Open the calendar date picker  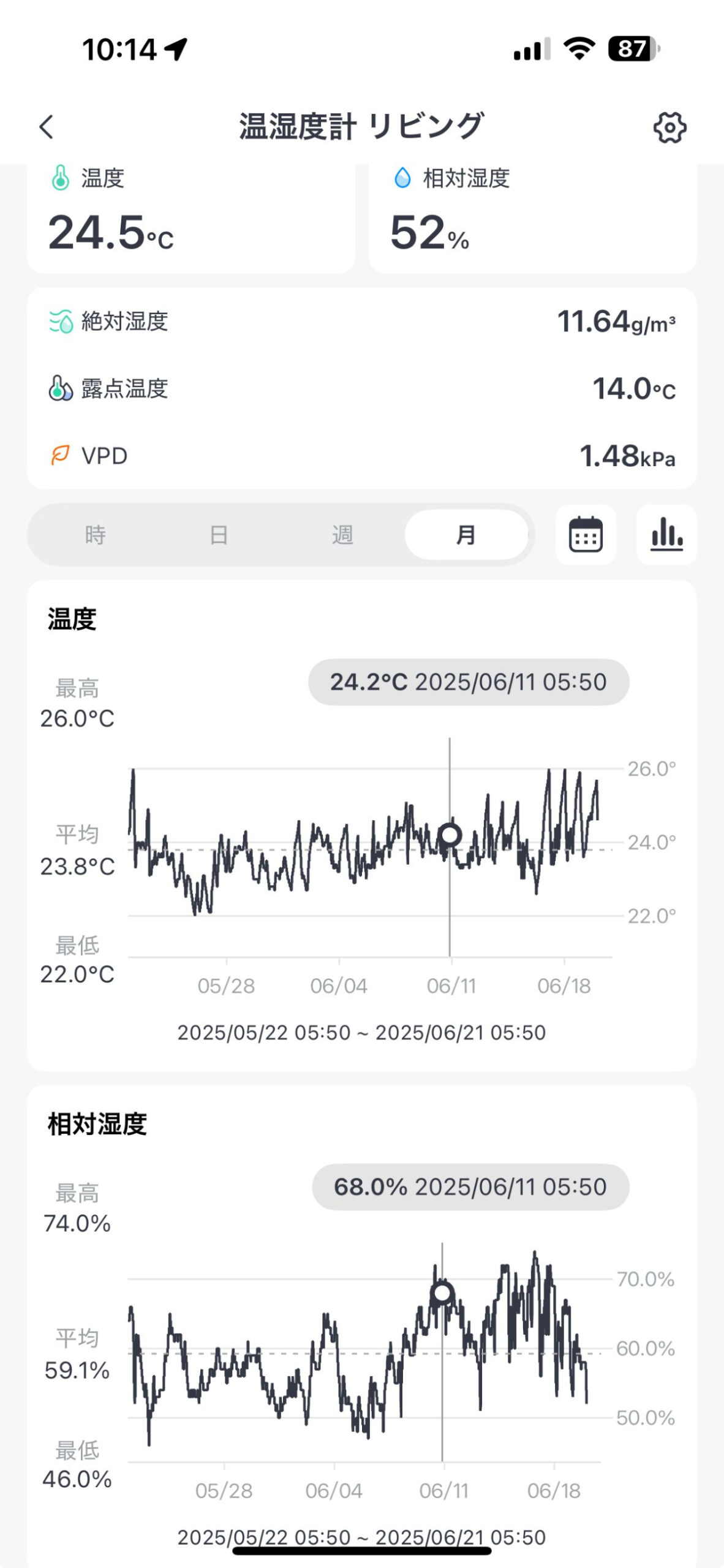[586, 535]
